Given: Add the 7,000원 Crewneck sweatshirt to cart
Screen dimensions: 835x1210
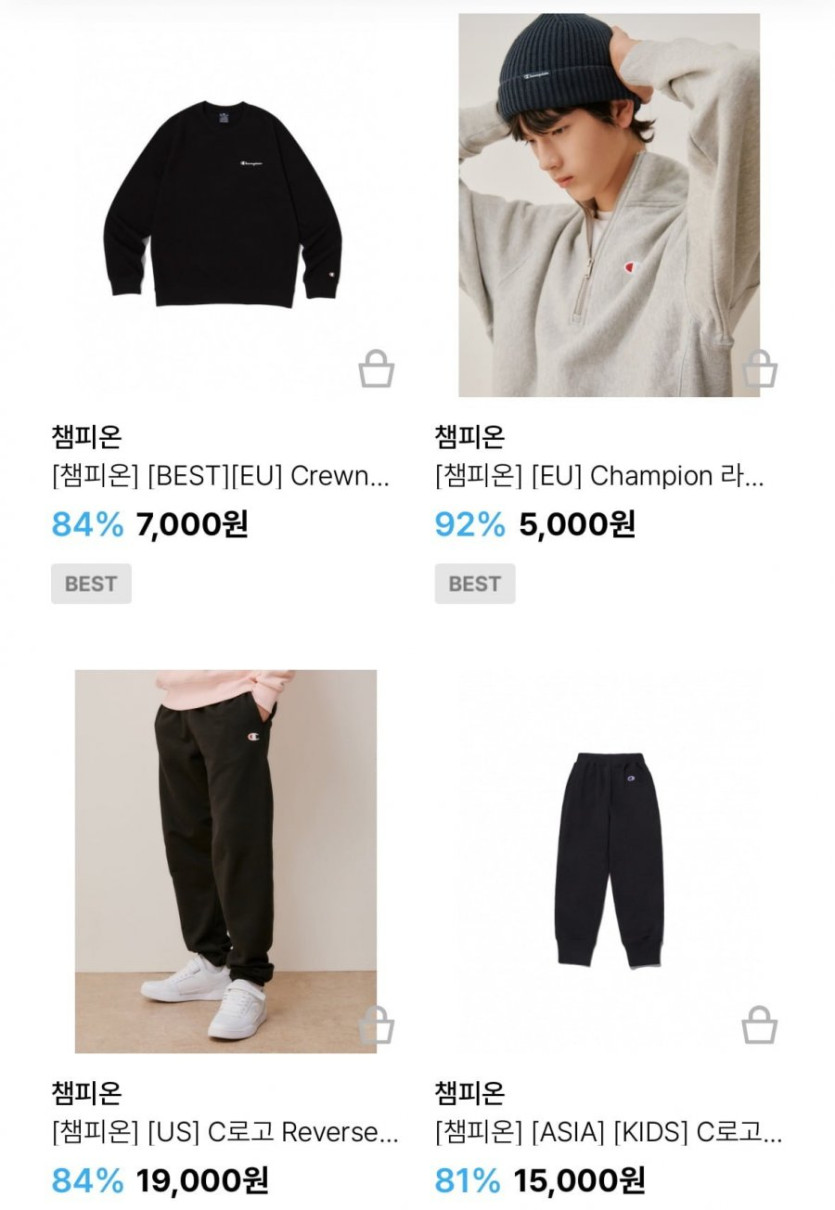Looking at the screenshot, I should [x=376, y=369].
